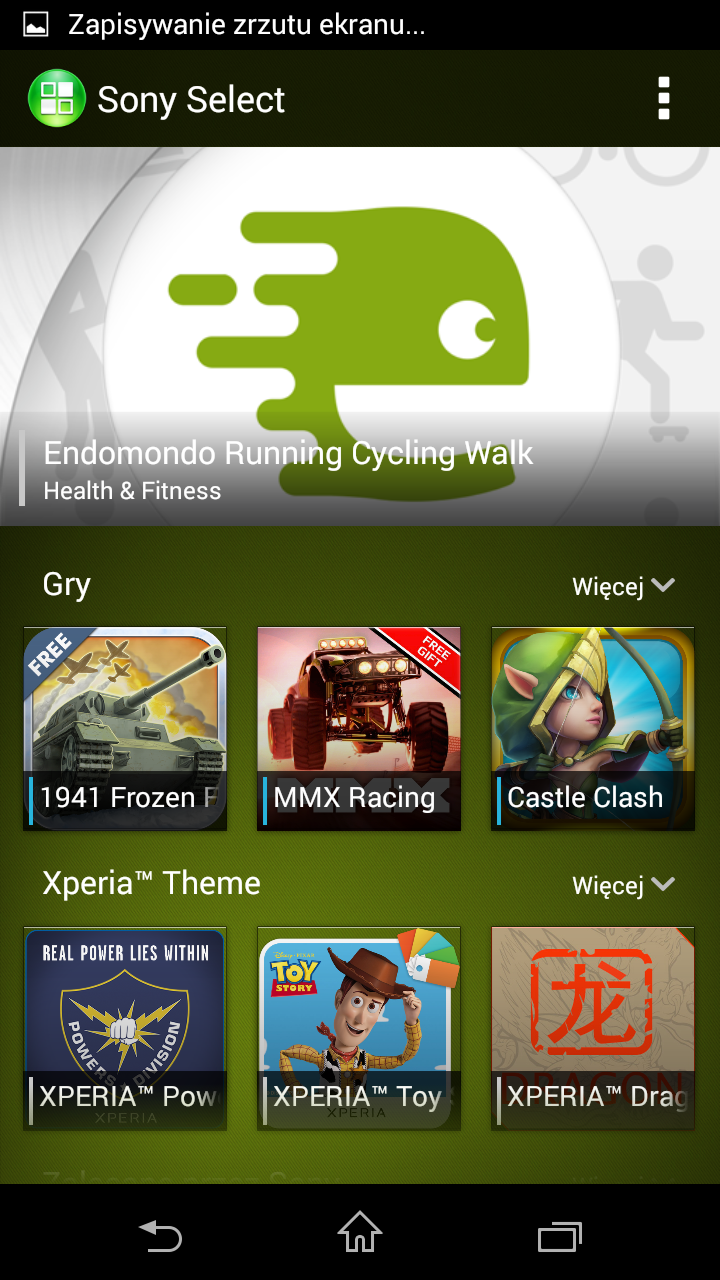Open recent apps from the navigation bar
The width and height of the screenshot is (720, 1280).
coord(559,1234)
